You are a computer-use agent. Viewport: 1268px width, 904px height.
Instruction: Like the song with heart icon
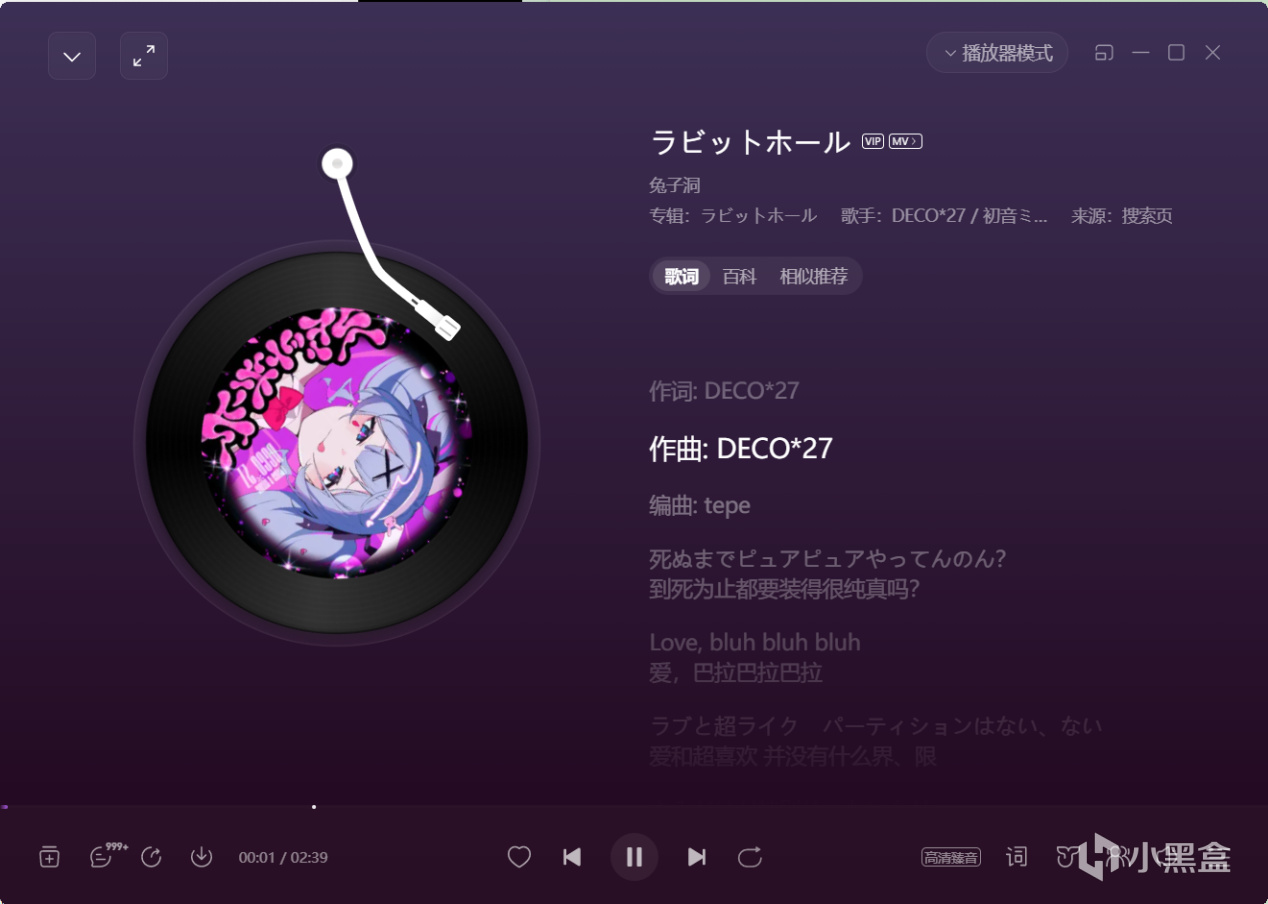pos(519,857)
